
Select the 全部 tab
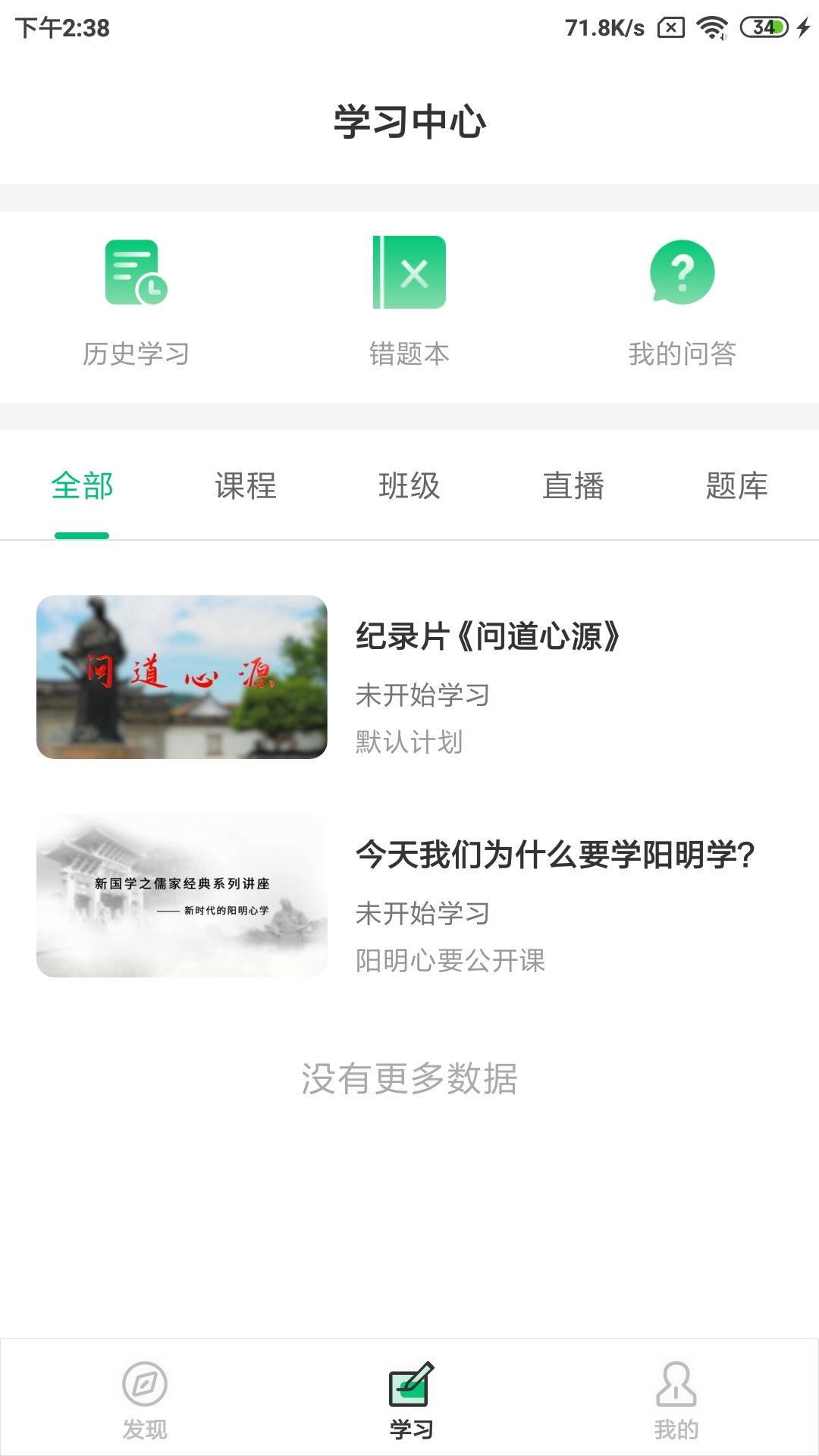pos(82,486)
